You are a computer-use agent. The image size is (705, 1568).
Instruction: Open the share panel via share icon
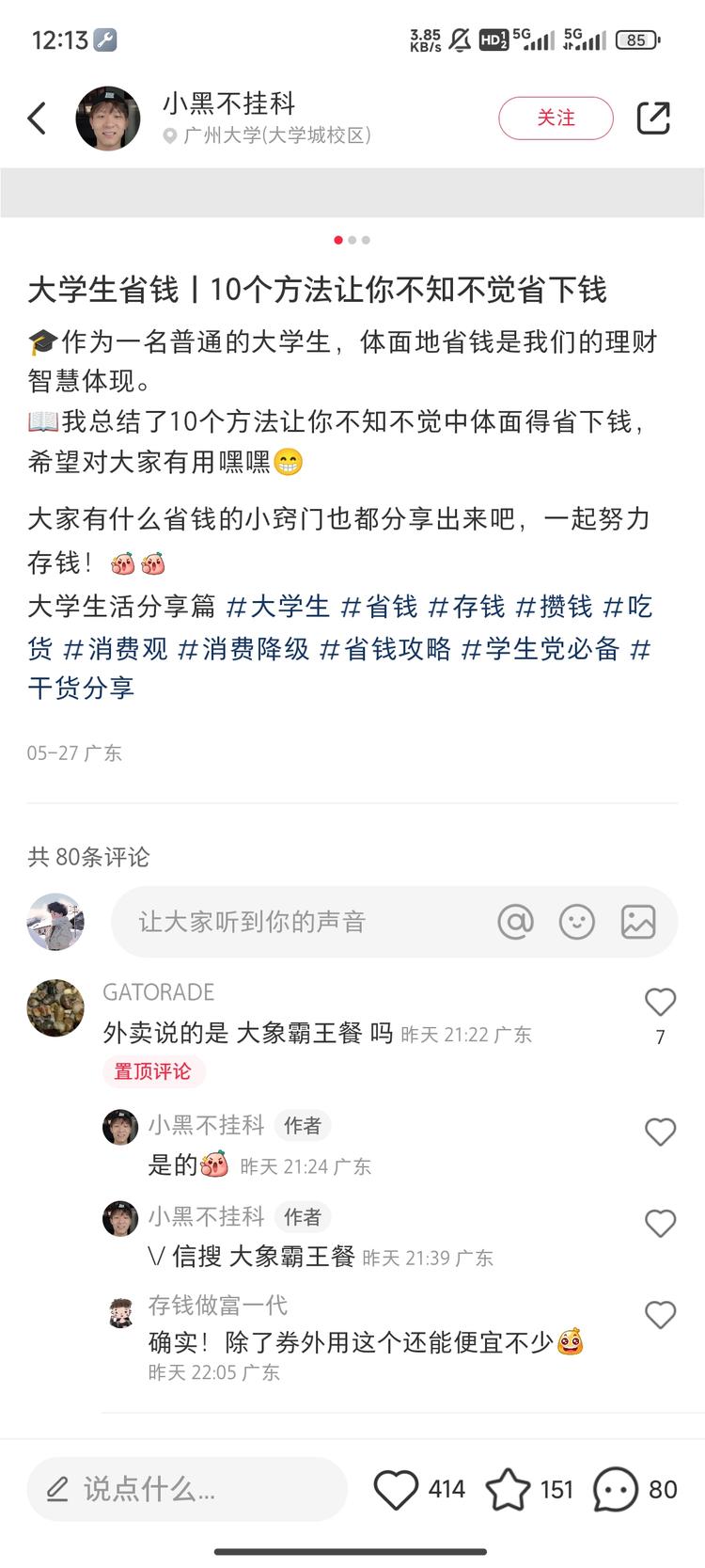click(654, 119)
